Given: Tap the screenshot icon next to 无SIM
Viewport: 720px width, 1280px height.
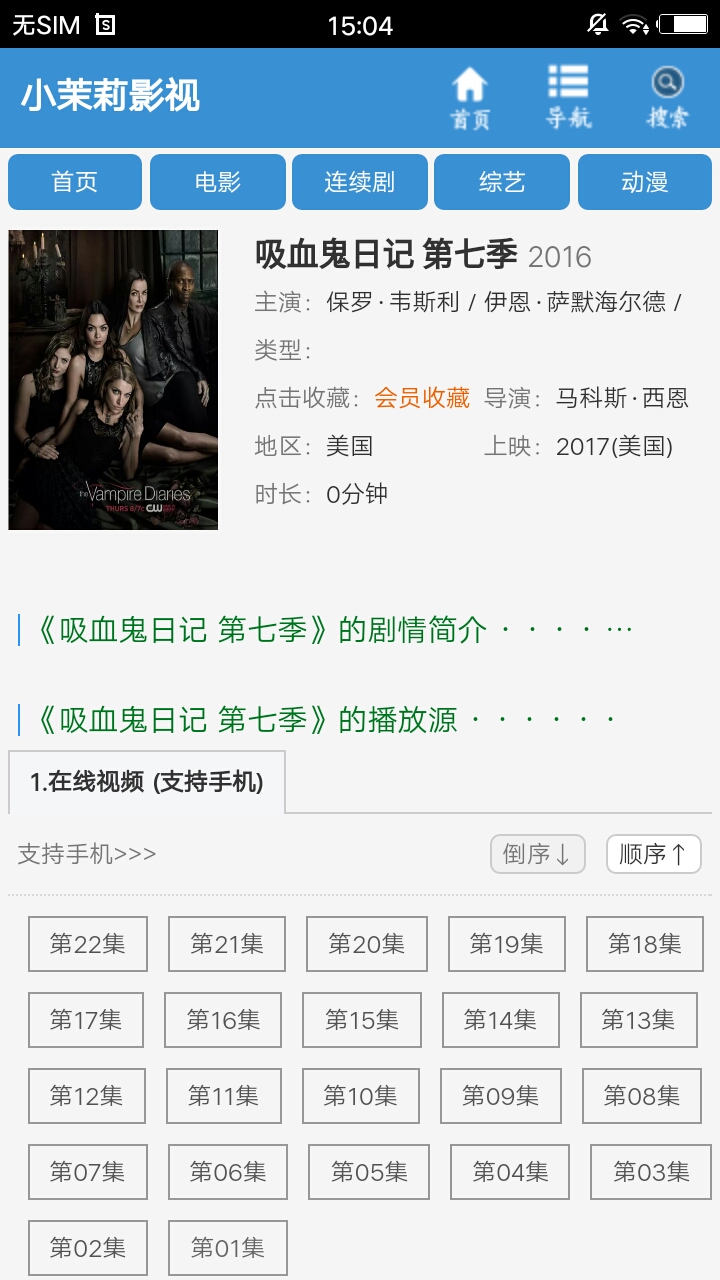Looking at the screenshot, I should click(x=106, y=25).
